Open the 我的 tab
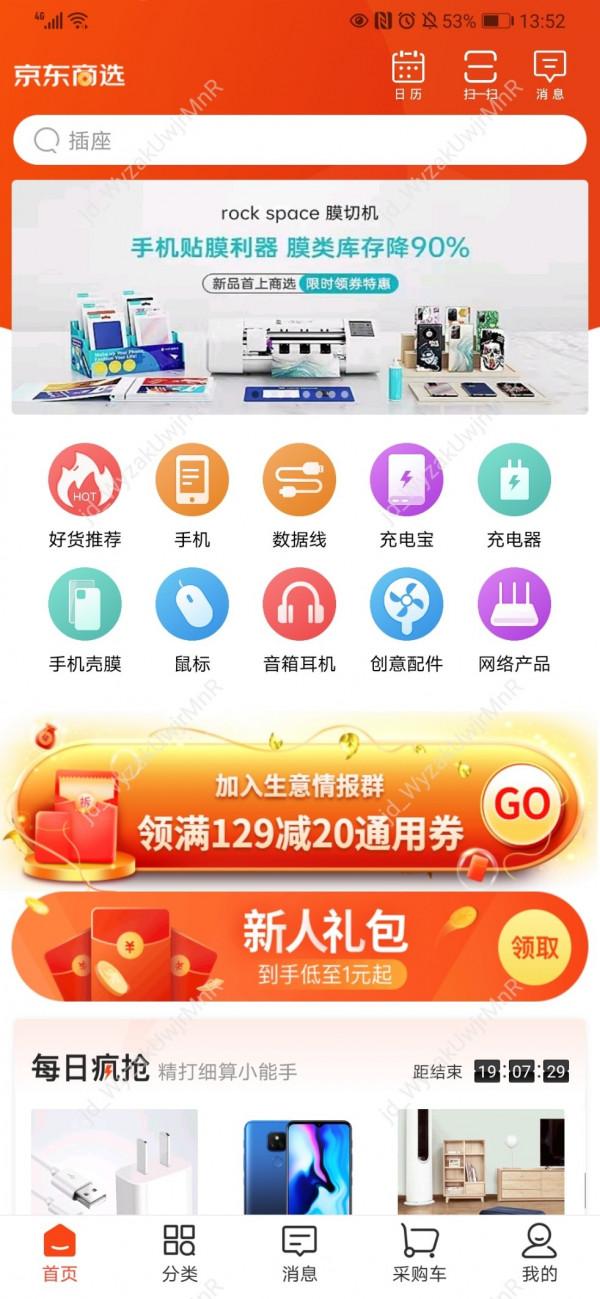Screen dimensions: 600x1299 (539, 1253)
